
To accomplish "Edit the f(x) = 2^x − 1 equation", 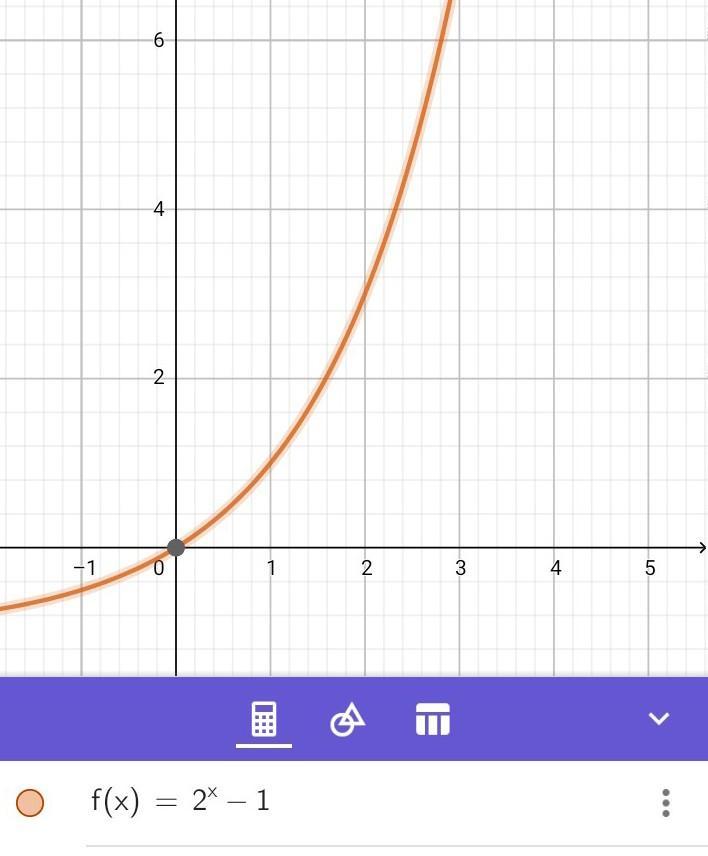I will pos(181,802).
